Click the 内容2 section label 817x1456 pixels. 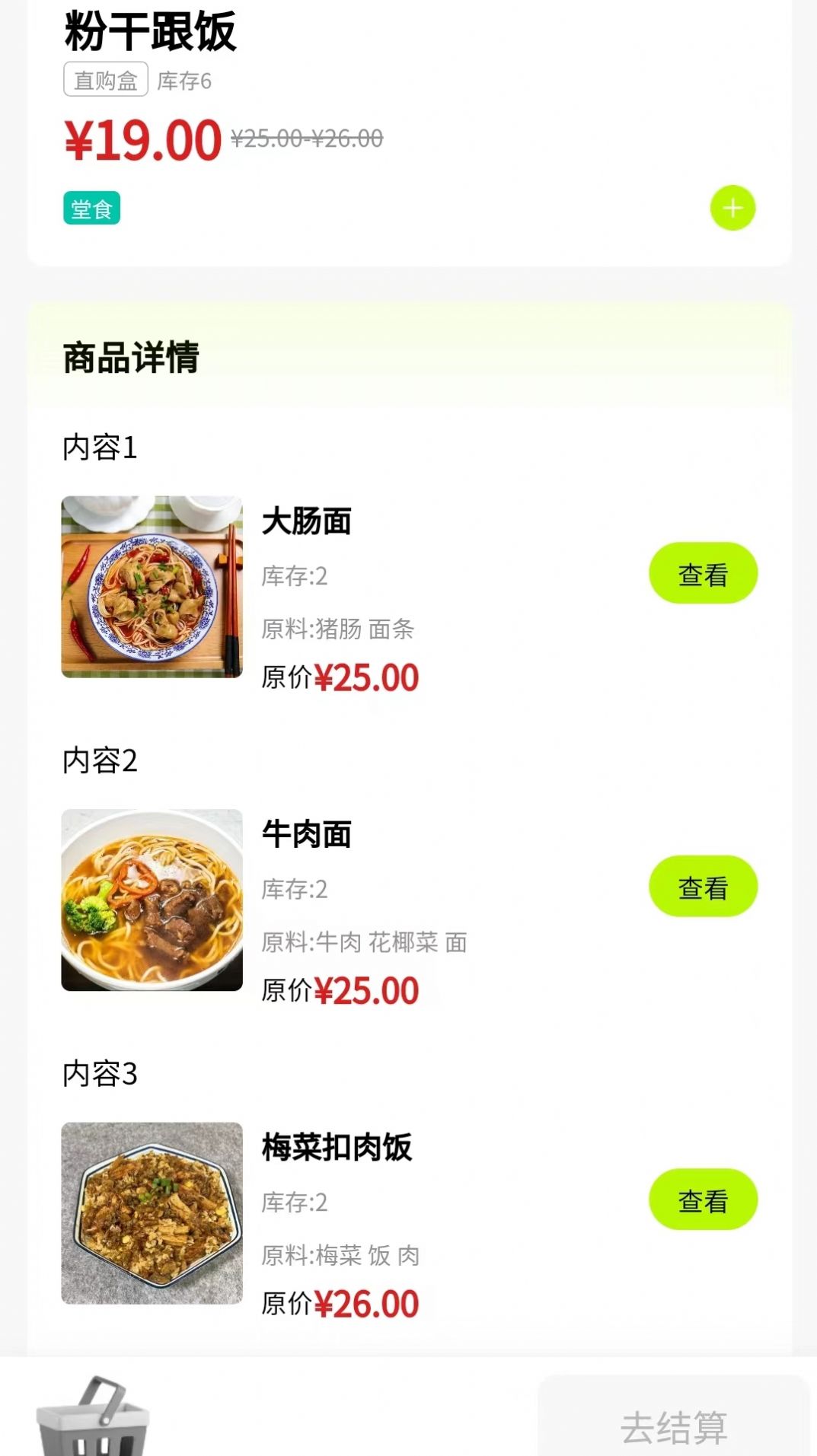click(99, 759)
